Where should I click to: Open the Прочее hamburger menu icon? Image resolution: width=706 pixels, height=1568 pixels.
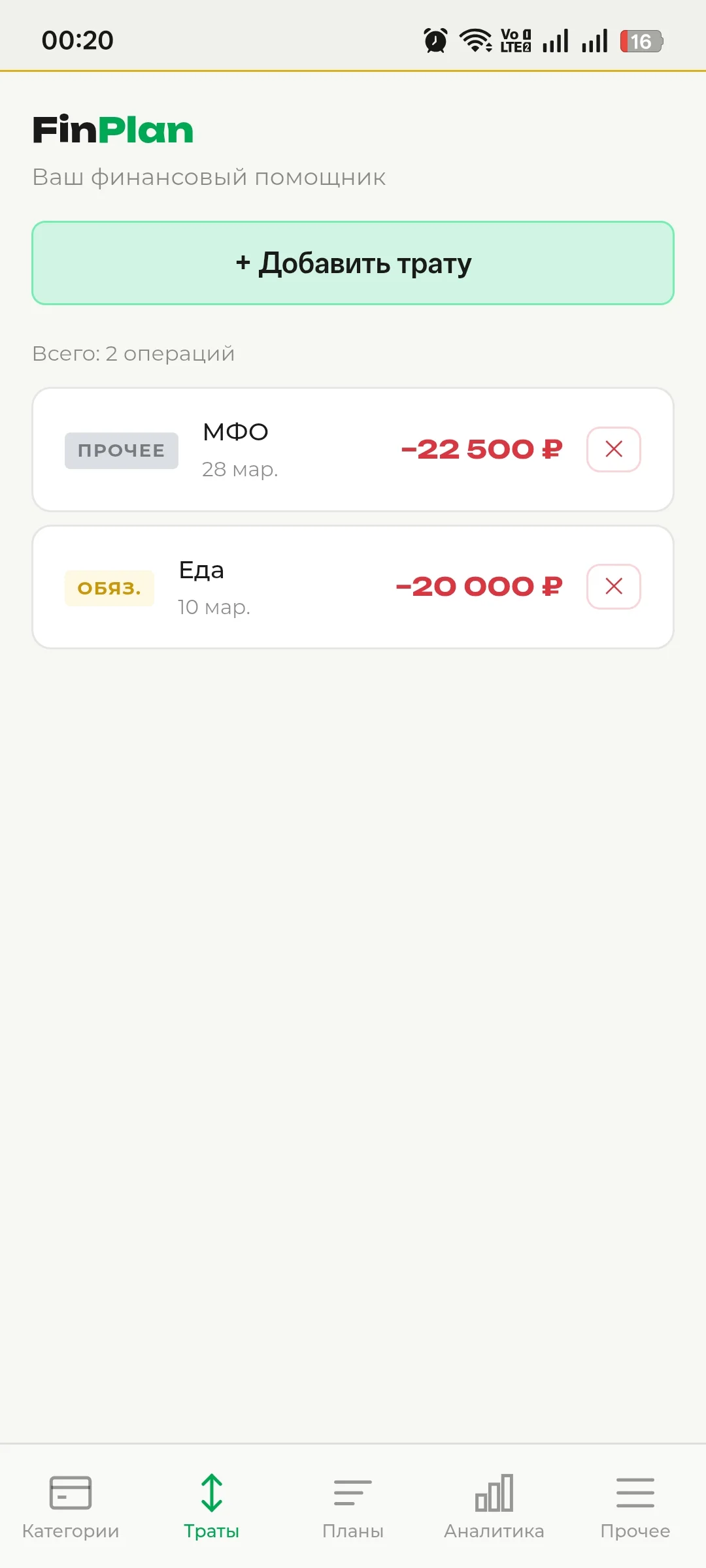coord(635,1492)
